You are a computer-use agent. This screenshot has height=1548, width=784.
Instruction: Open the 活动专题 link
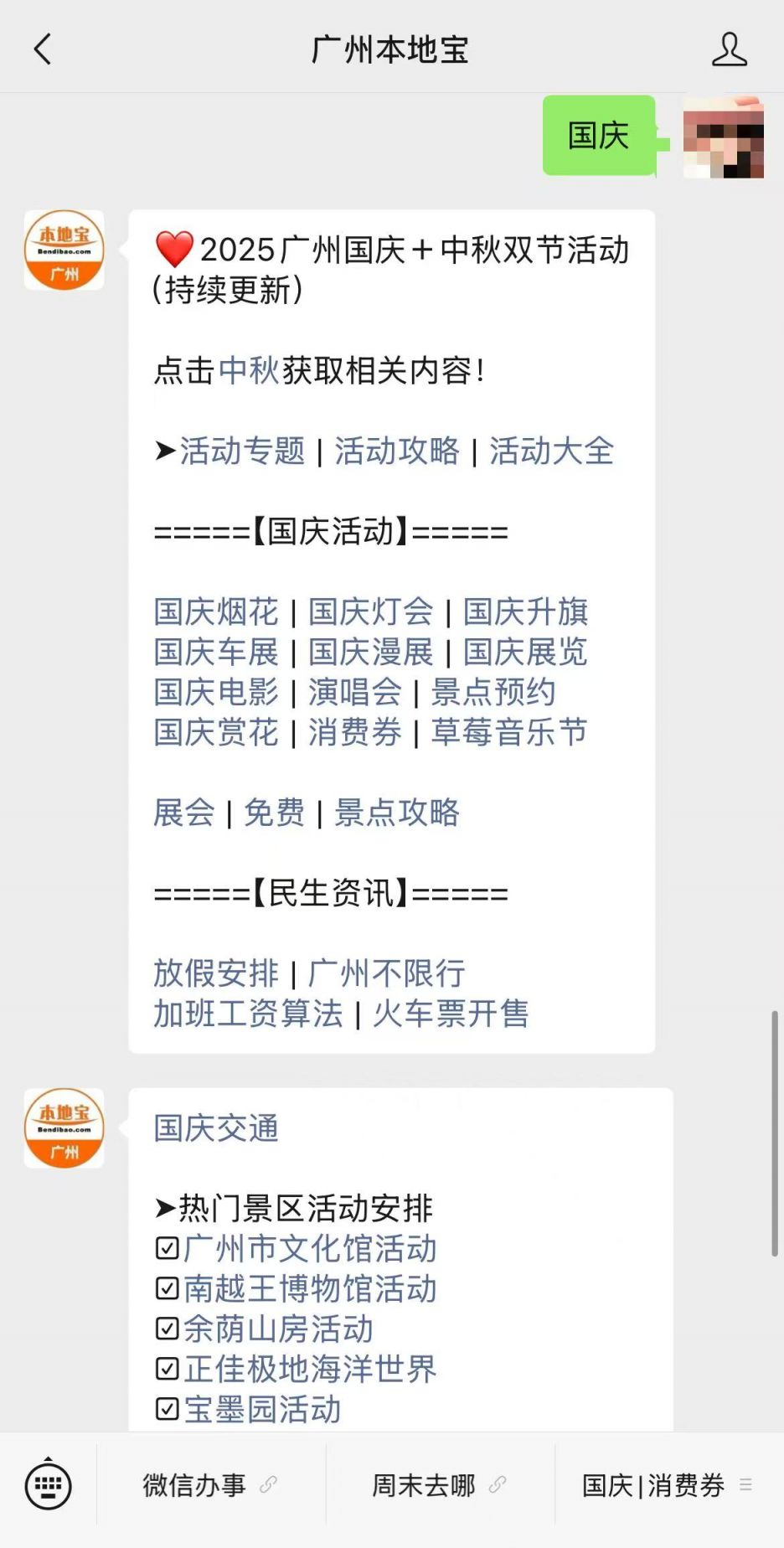(x=243, y=451)
